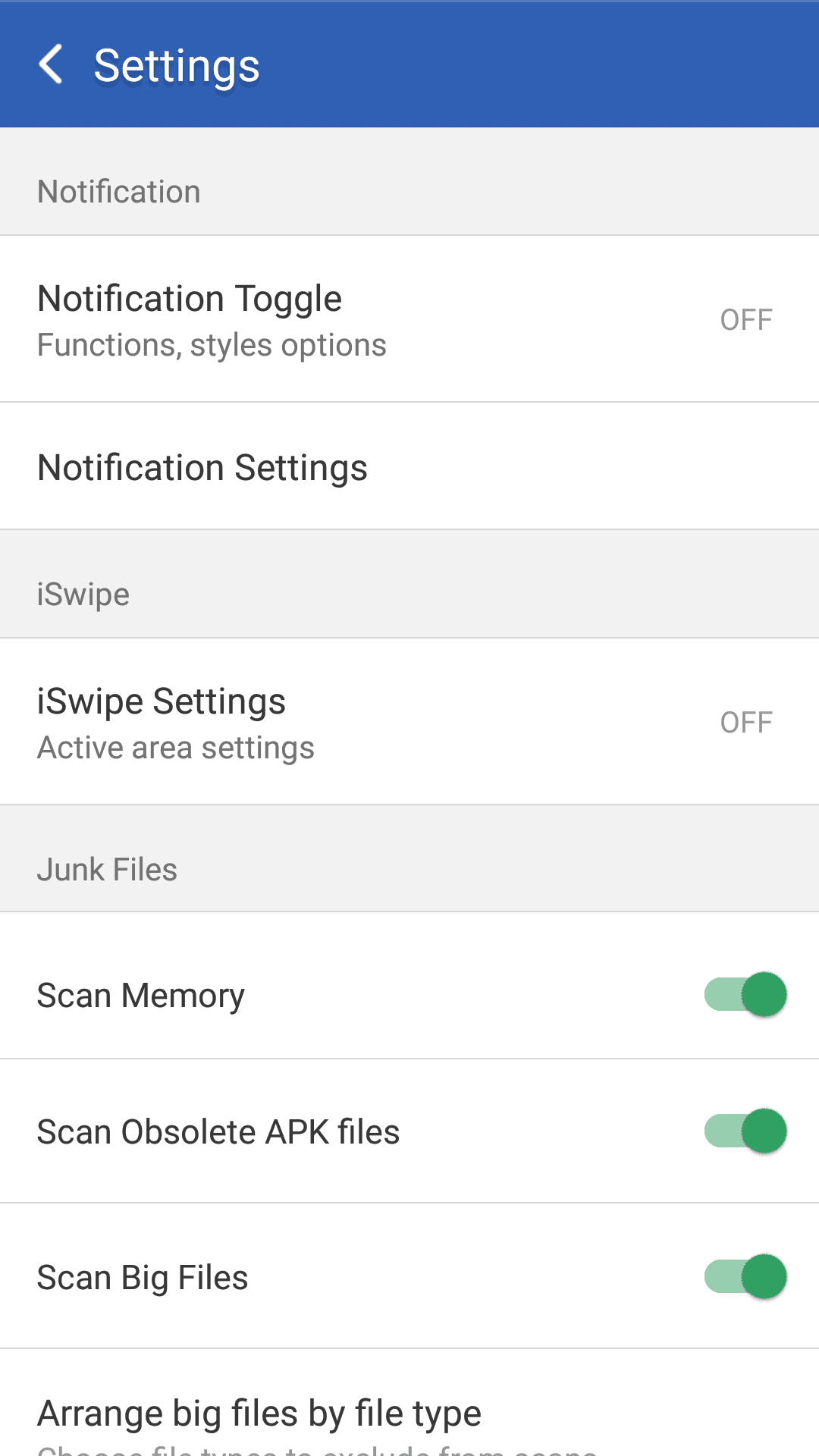Open Notification Settings
Screen dimensions: 819x1456
[x=409, y=466]
